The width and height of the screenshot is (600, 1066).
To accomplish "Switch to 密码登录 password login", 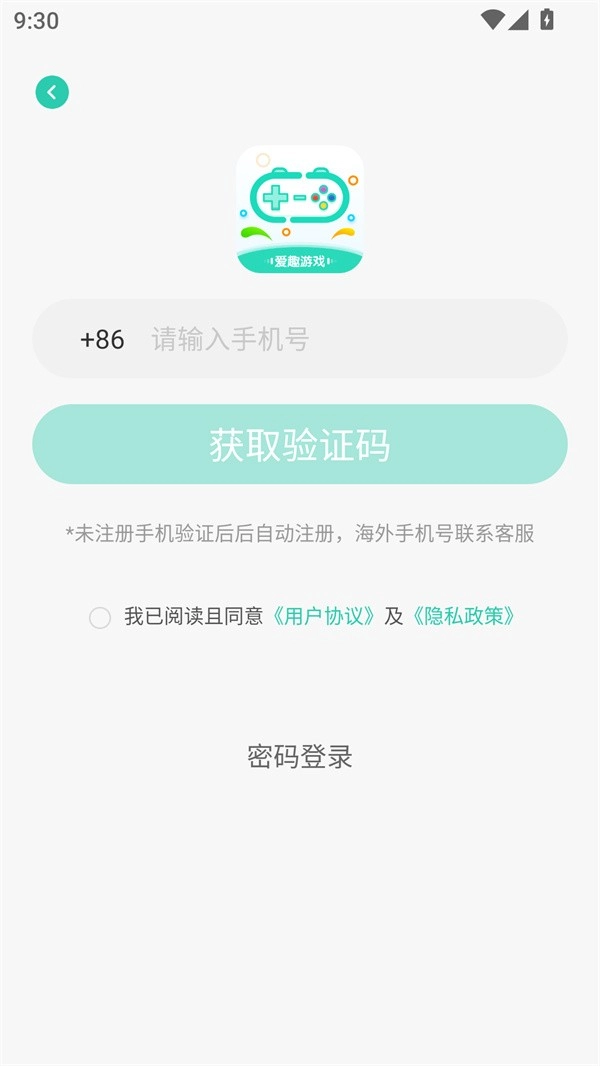I will click(300, 757).
